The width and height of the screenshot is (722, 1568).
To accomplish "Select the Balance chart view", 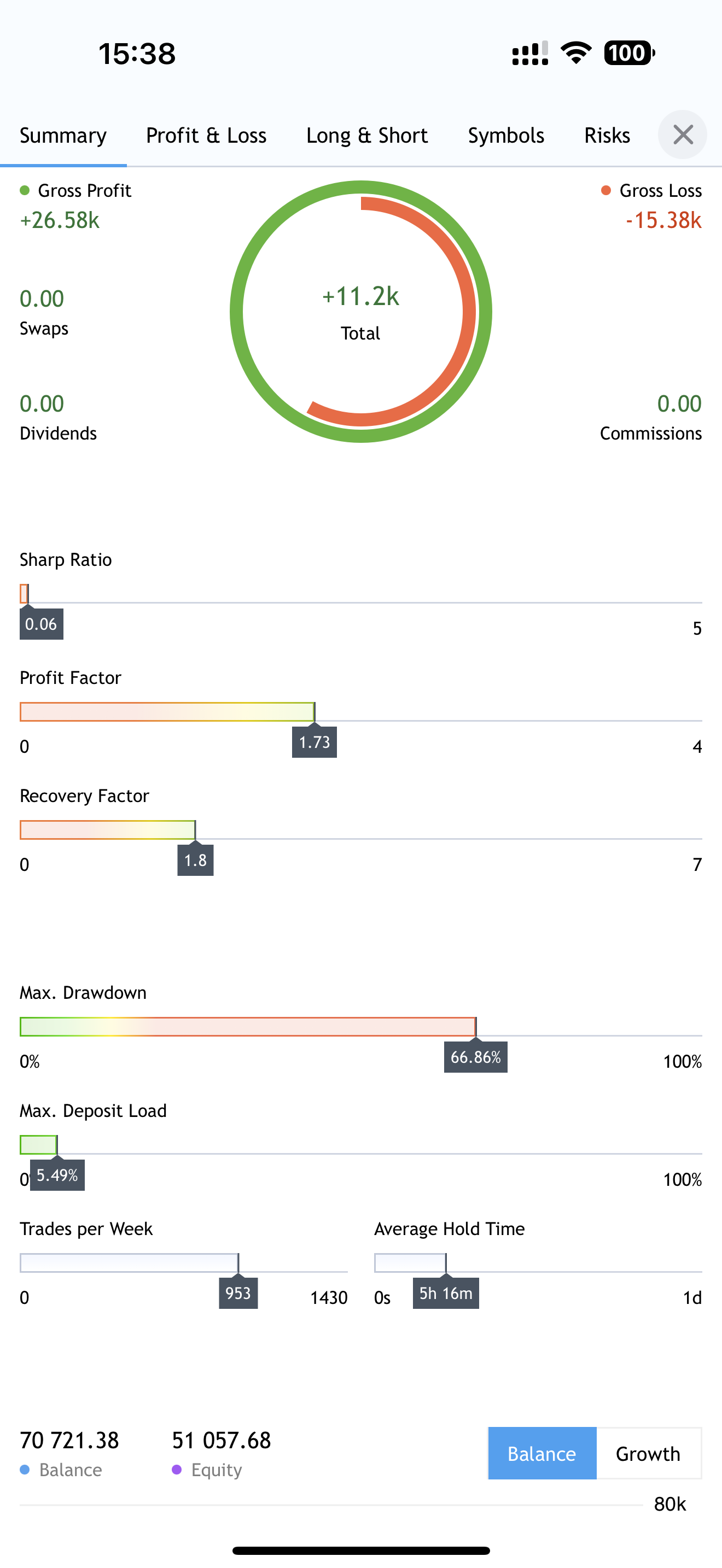I will pos(541,1453).
